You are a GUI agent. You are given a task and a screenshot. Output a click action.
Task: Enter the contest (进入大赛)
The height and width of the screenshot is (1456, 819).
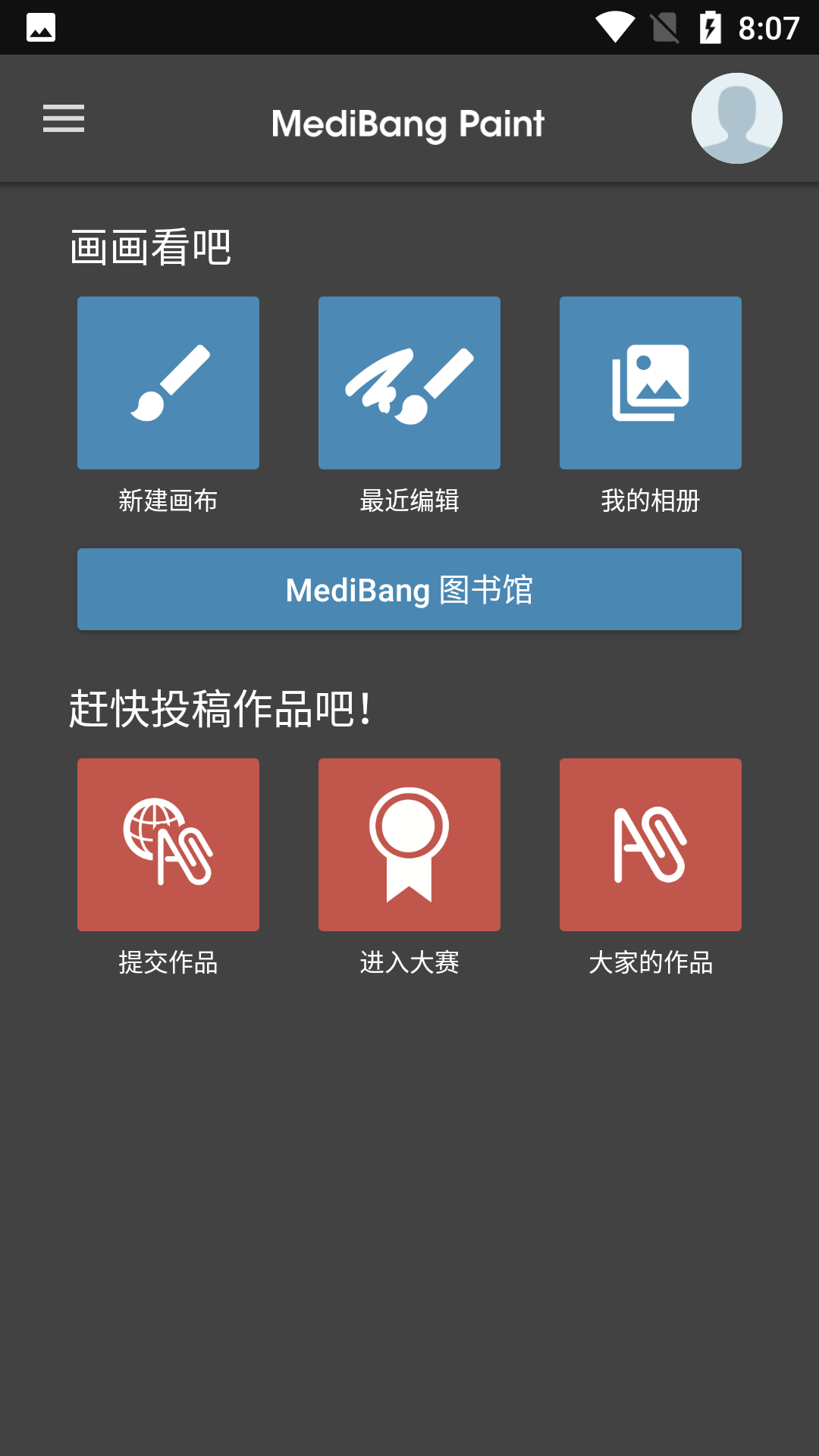click(409, 845)
